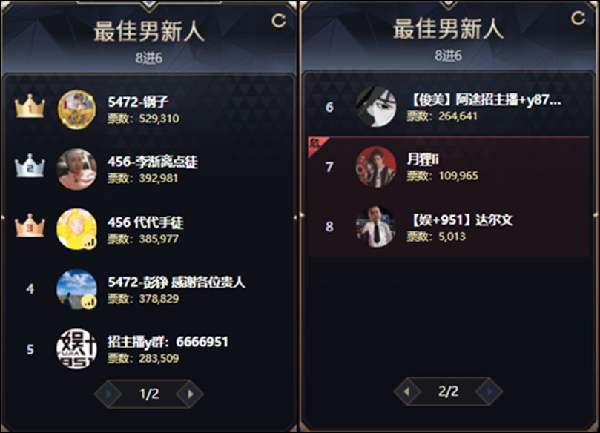The width and height of the screenshot is (600, 433).
Task: Refresh the ranking panel showing page 1/2
Action: [278, 18]
